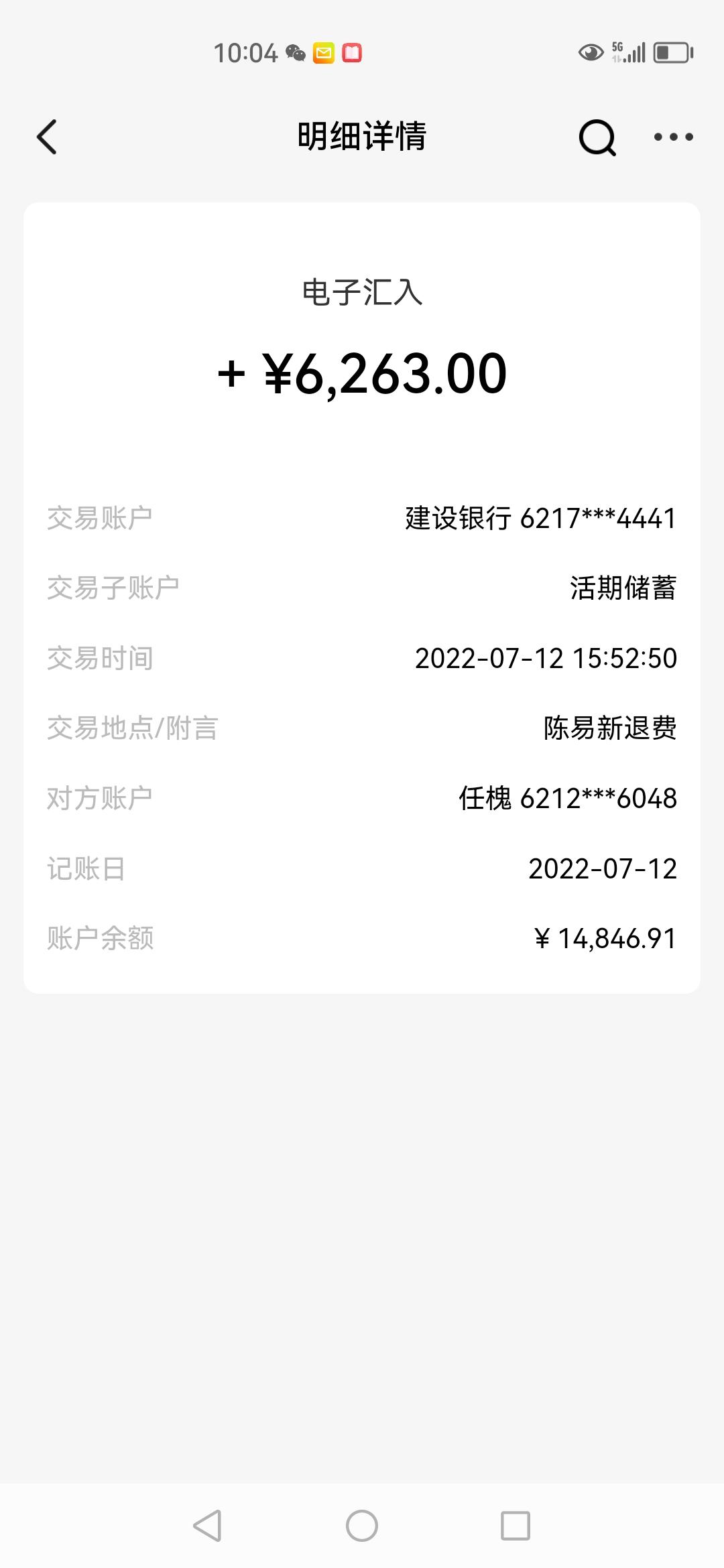Go back from the 明细详情 page
Image resolution: width=724 pixels, height=1568 pixels.
tap(47, 137)
